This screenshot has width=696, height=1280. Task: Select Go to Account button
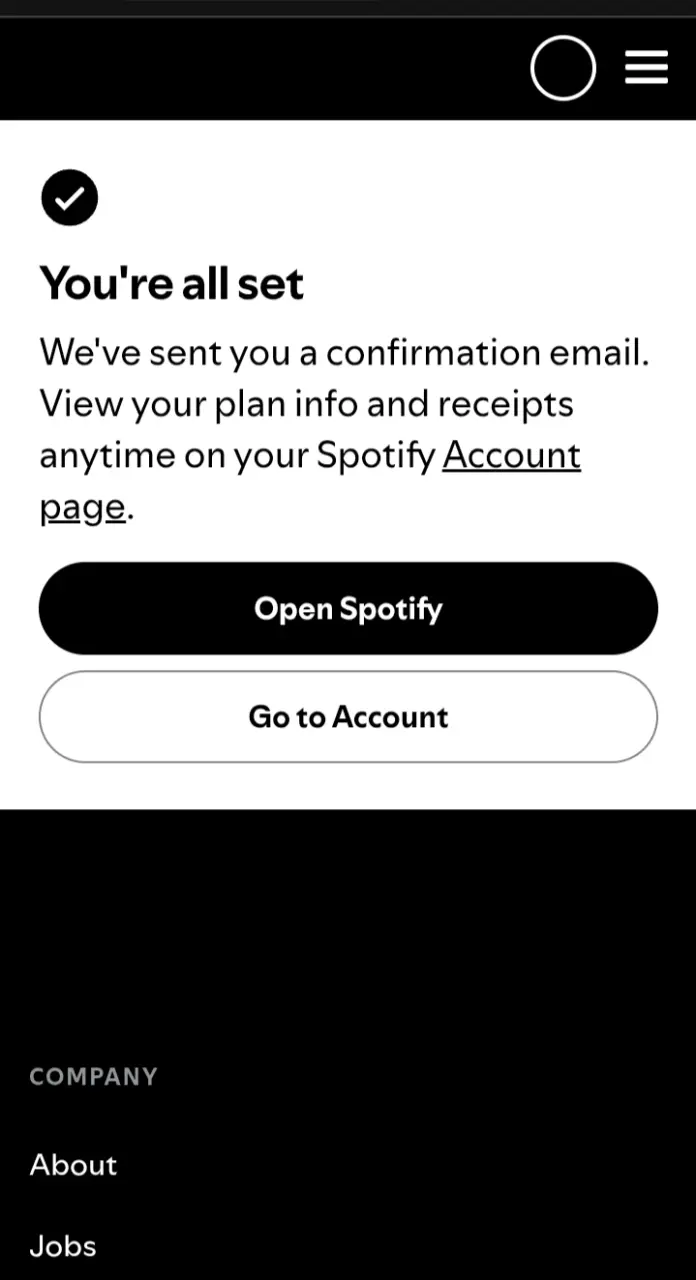click(x=348, y=716)
